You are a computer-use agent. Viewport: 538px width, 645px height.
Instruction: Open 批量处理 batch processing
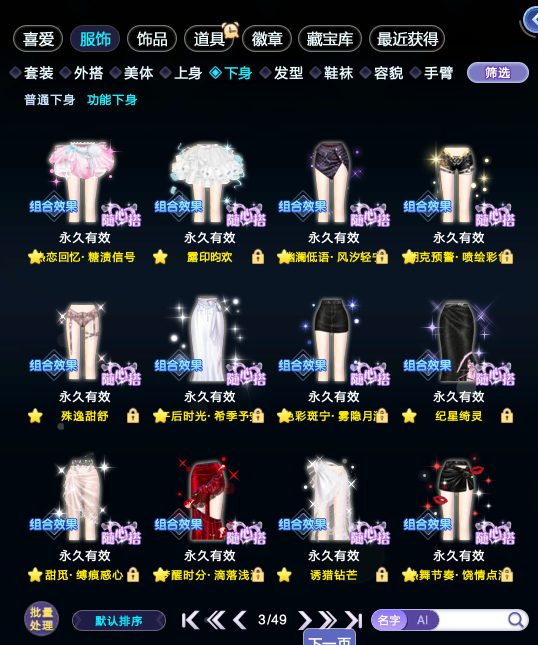(41, 619)
